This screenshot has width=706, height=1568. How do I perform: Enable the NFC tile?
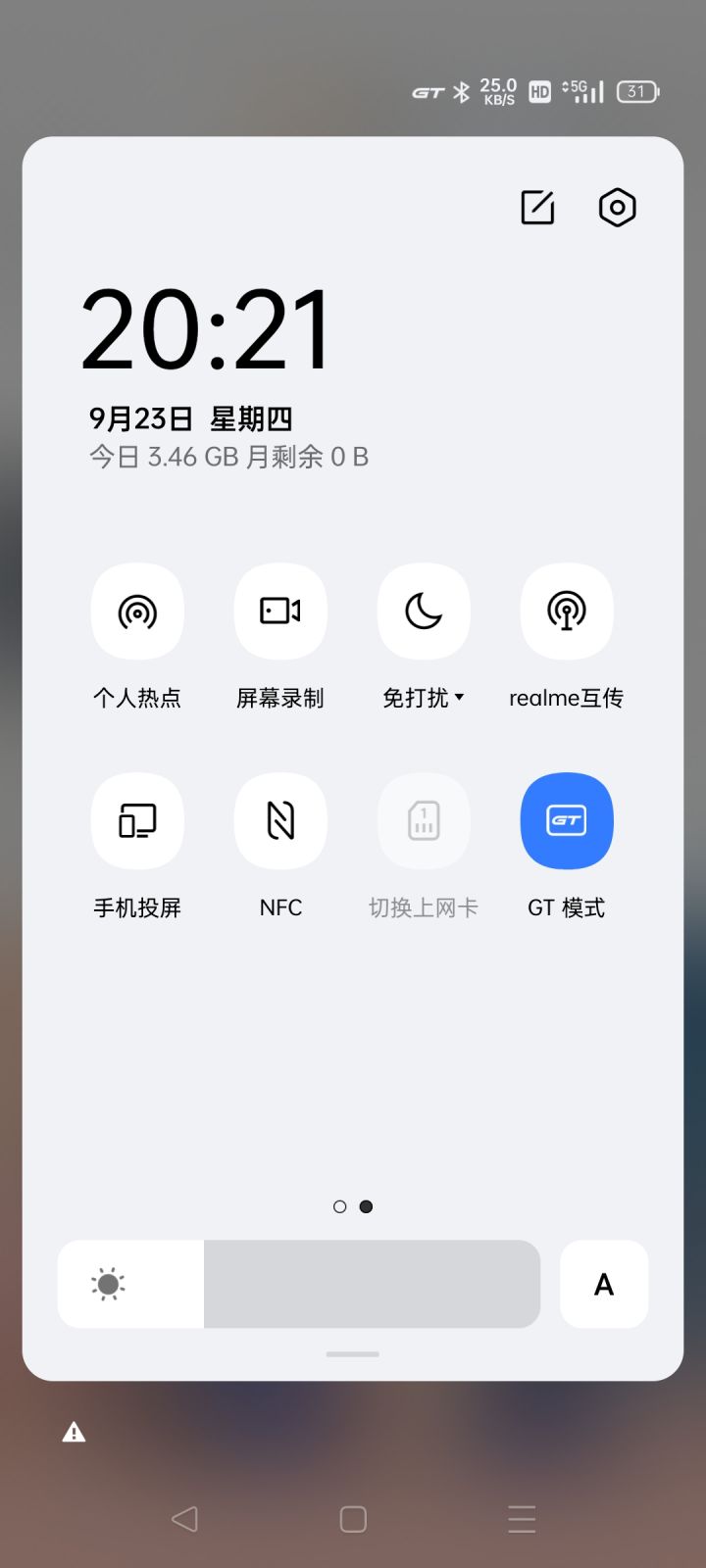[280, 821]
